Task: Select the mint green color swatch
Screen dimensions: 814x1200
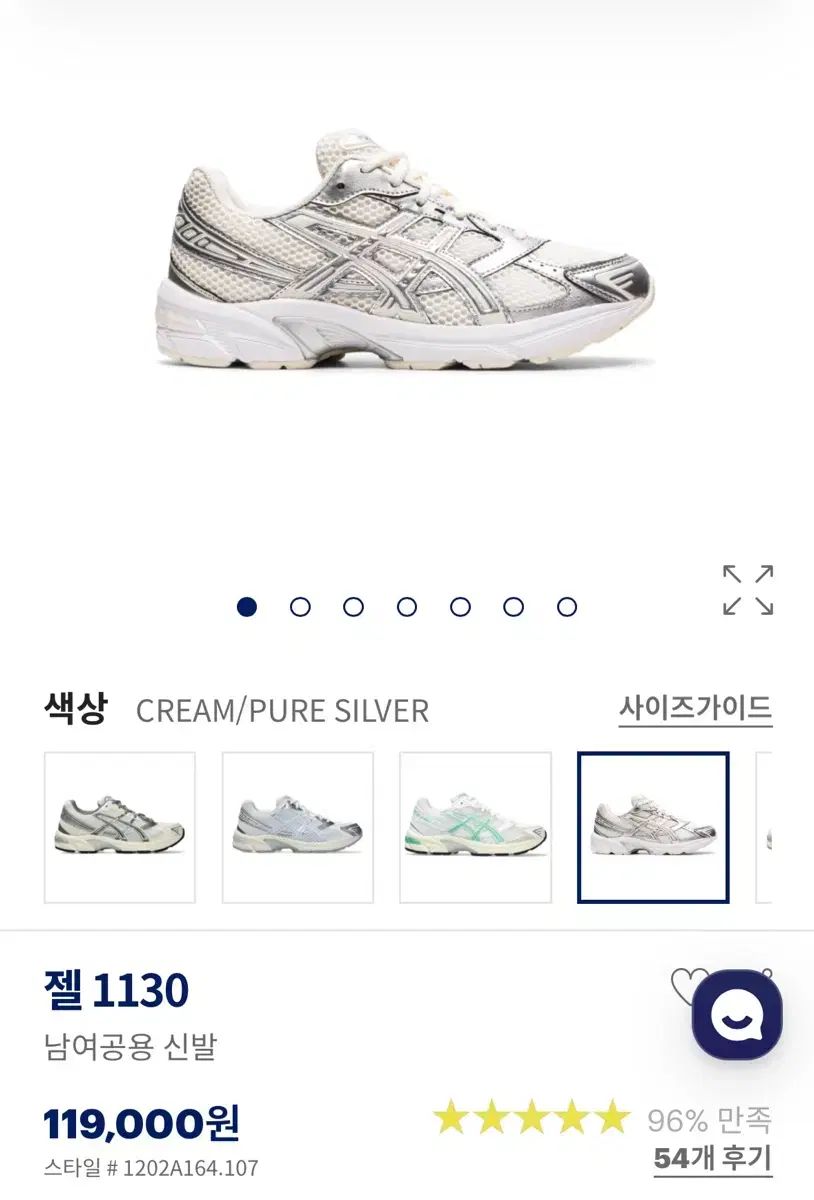Action: coord(475,828)
